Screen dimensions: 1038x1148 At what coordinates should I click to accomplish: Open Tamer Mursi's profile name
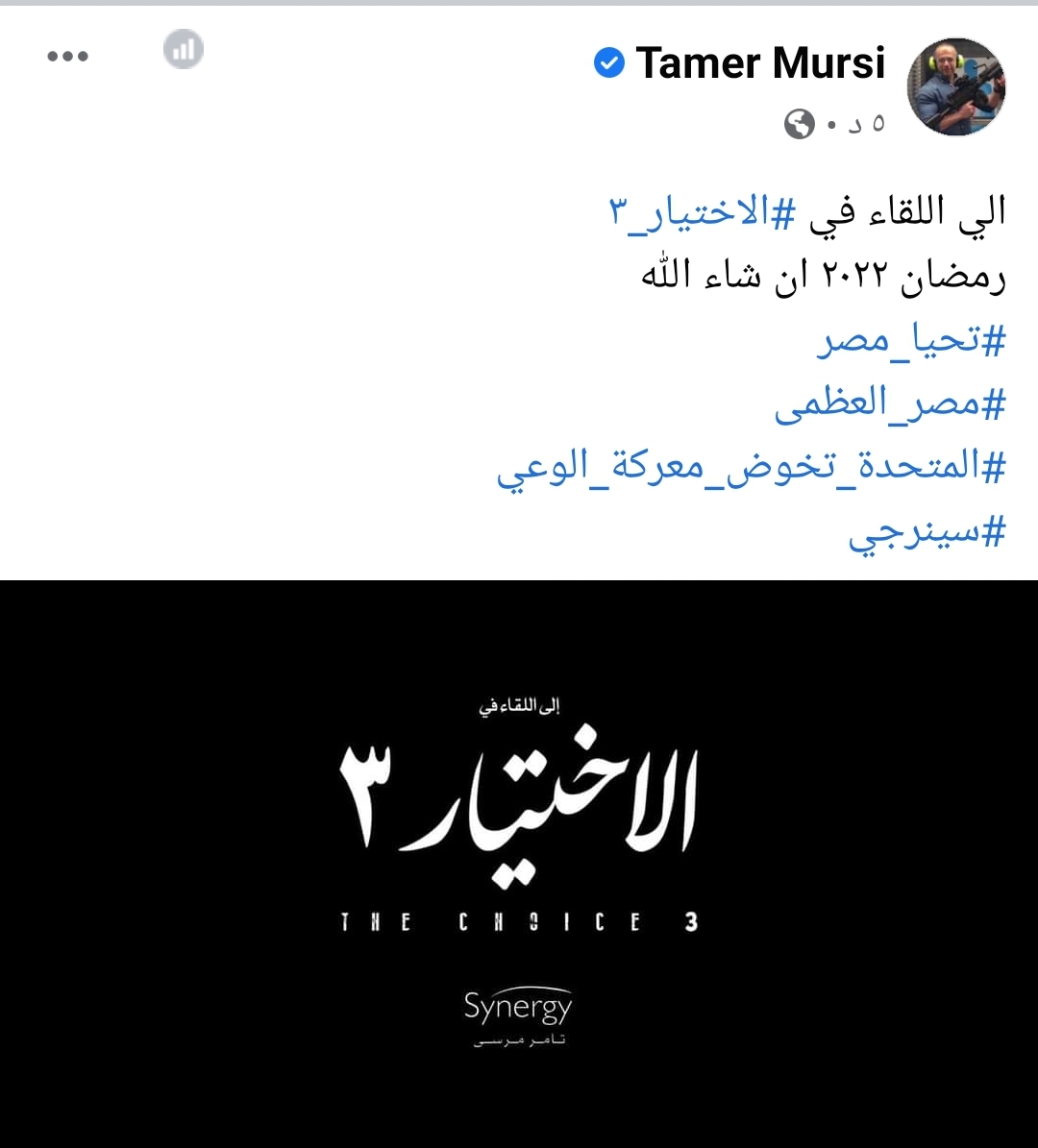[759, 63]
